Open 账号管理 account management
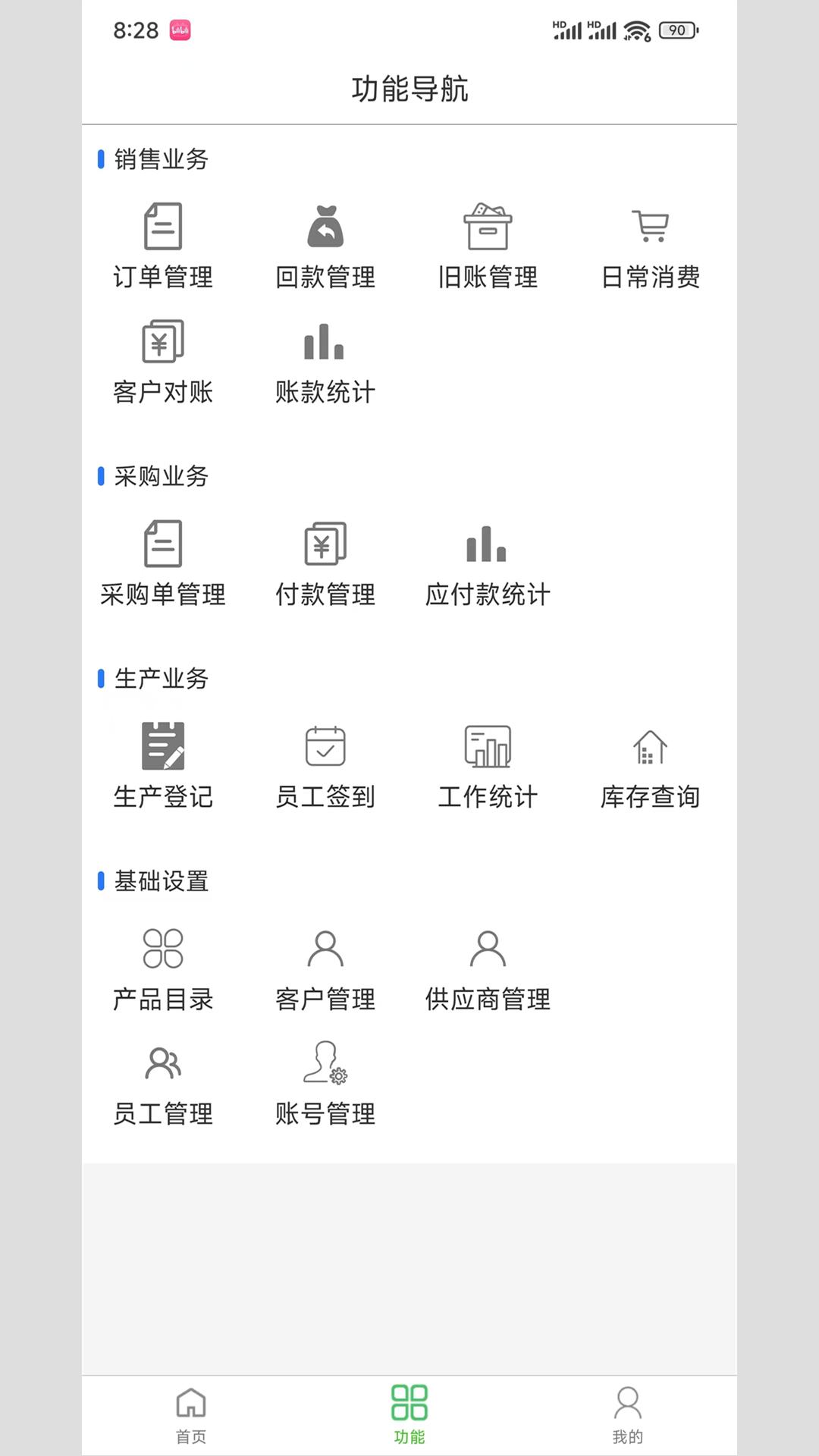The image size is (819, 1456). [325, 1082]
